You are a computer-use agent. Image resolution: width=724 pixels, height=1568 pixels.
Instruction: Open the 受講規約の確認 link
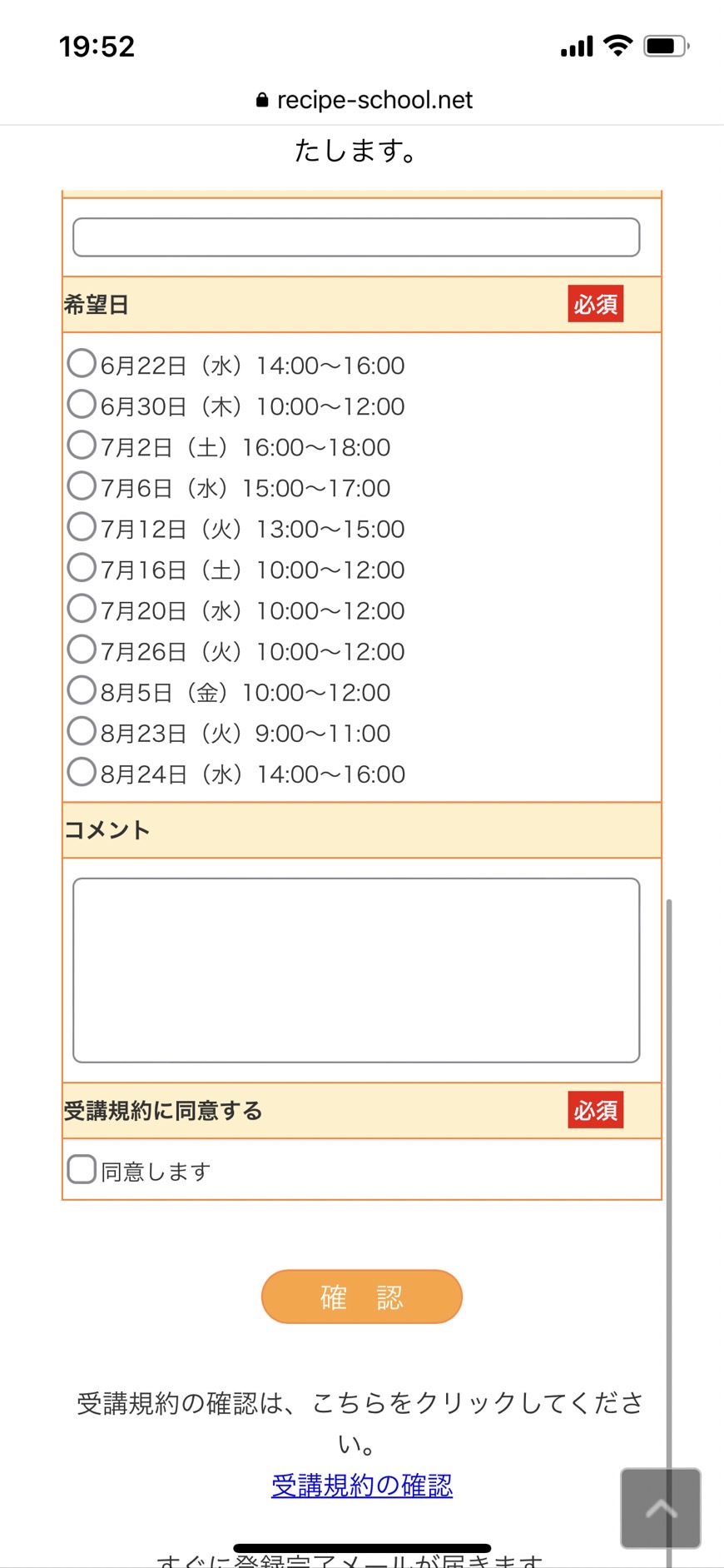coord(362,1486)
